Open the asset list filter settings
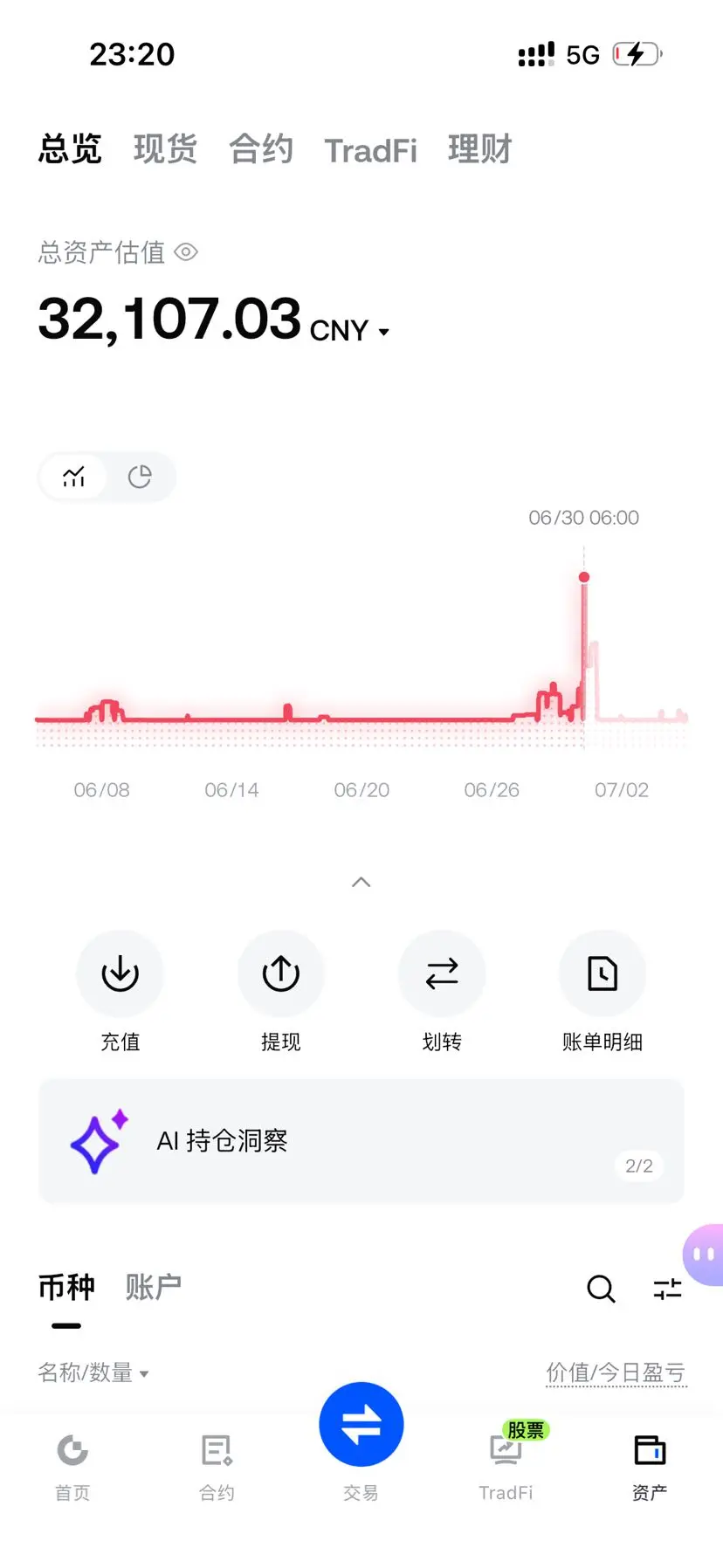Image resolution: width=723 pixels, height=1568 pixels. point(668,1289)
